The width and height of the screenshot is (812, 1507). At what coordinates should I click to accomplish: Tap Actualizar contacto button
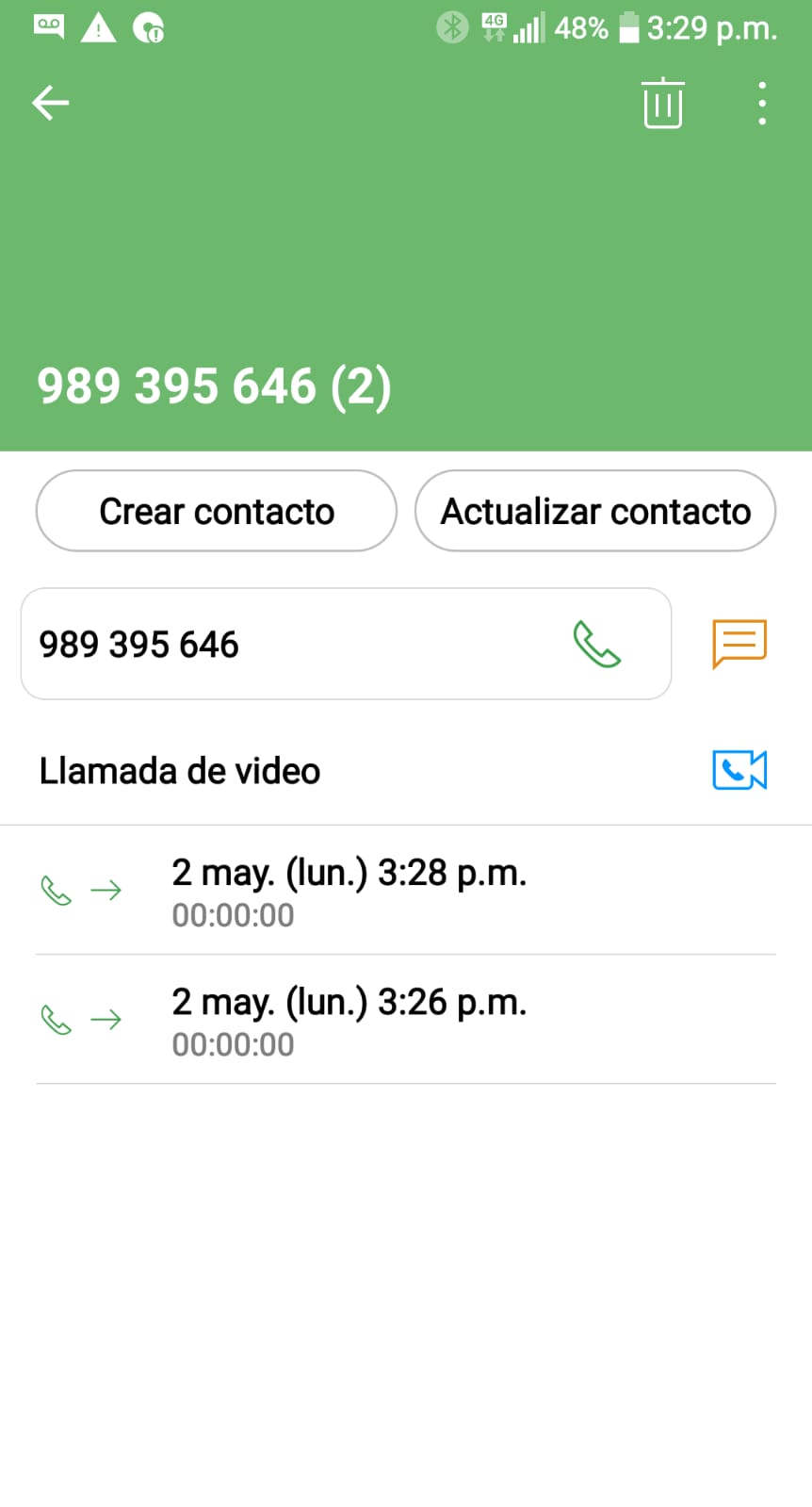click(x=595, y=511)
